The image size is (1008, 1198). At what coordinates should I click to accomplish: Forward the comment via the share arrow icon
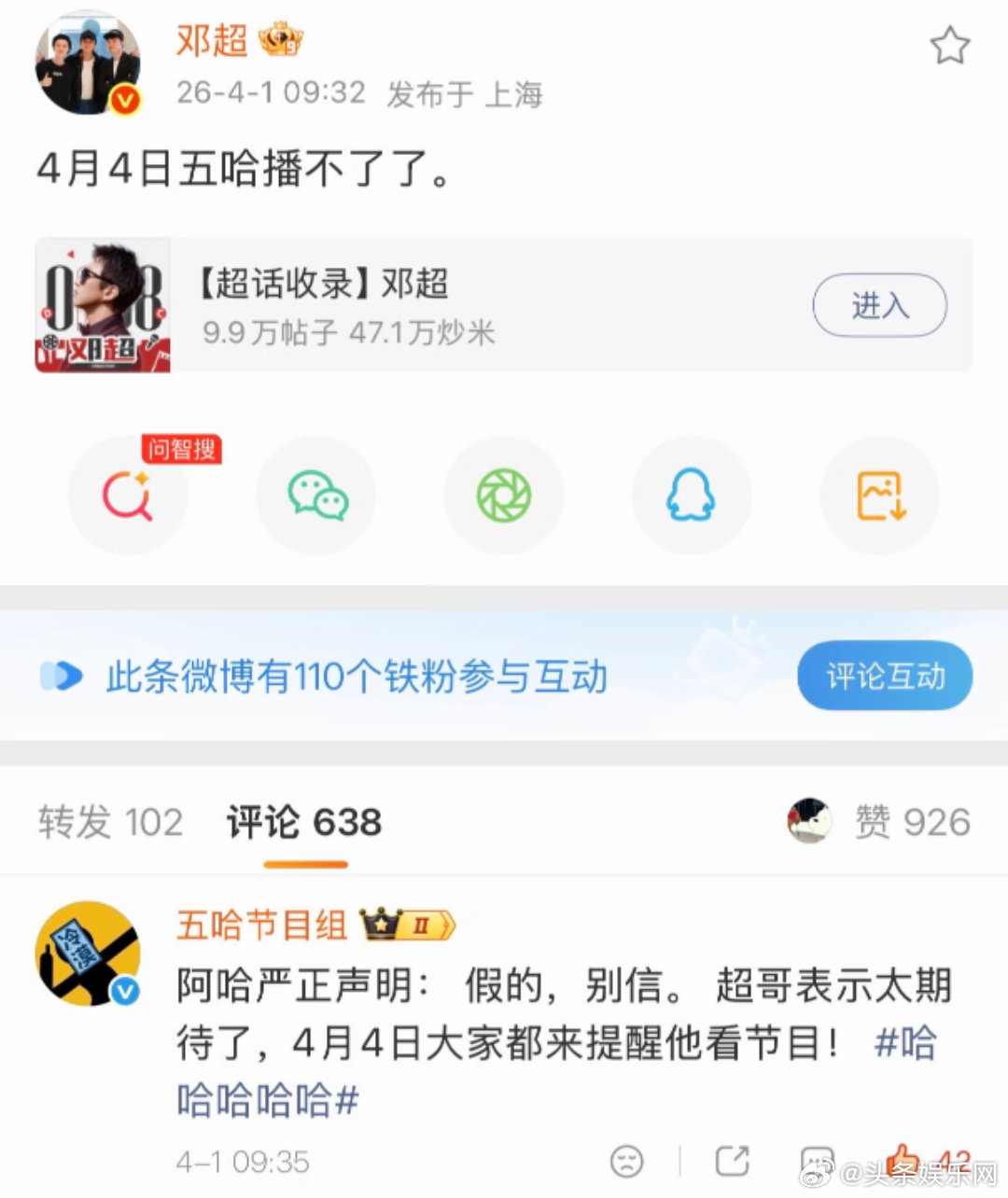734,1158
